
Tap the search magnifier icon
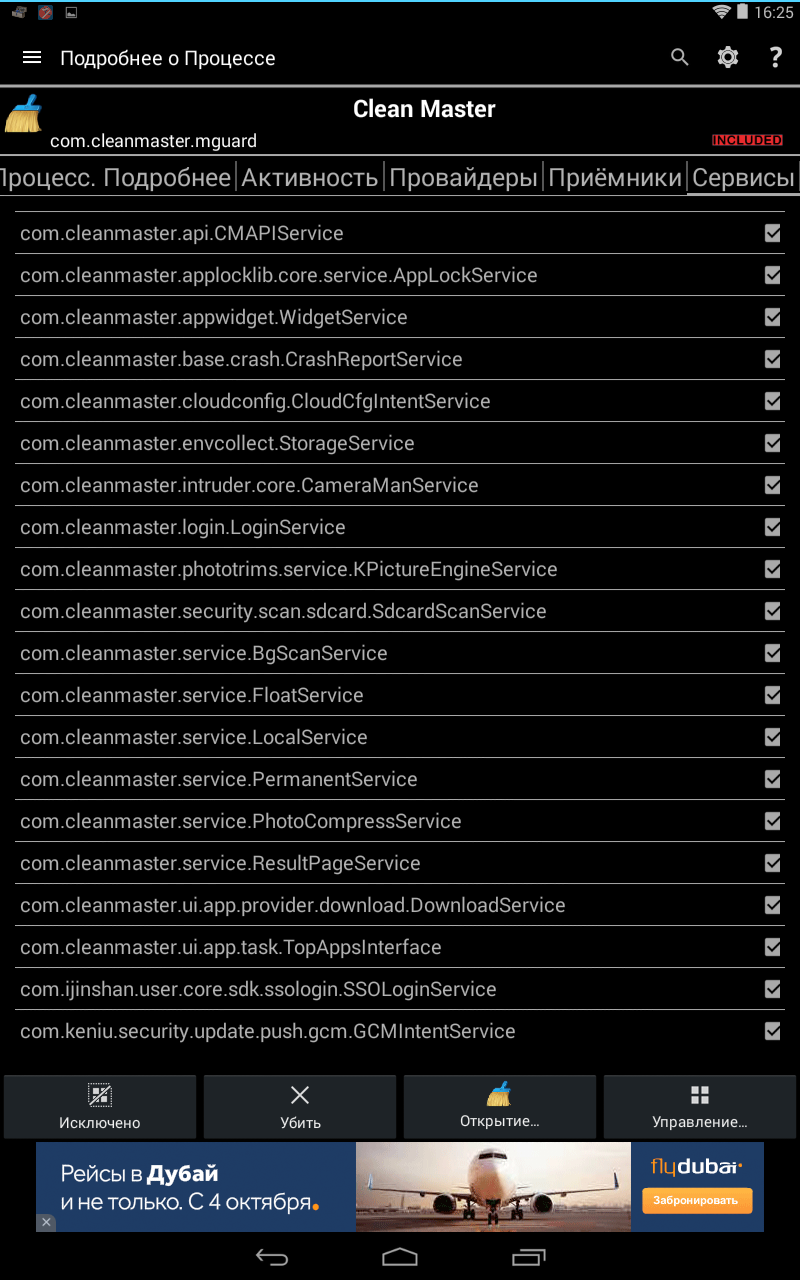680,58
